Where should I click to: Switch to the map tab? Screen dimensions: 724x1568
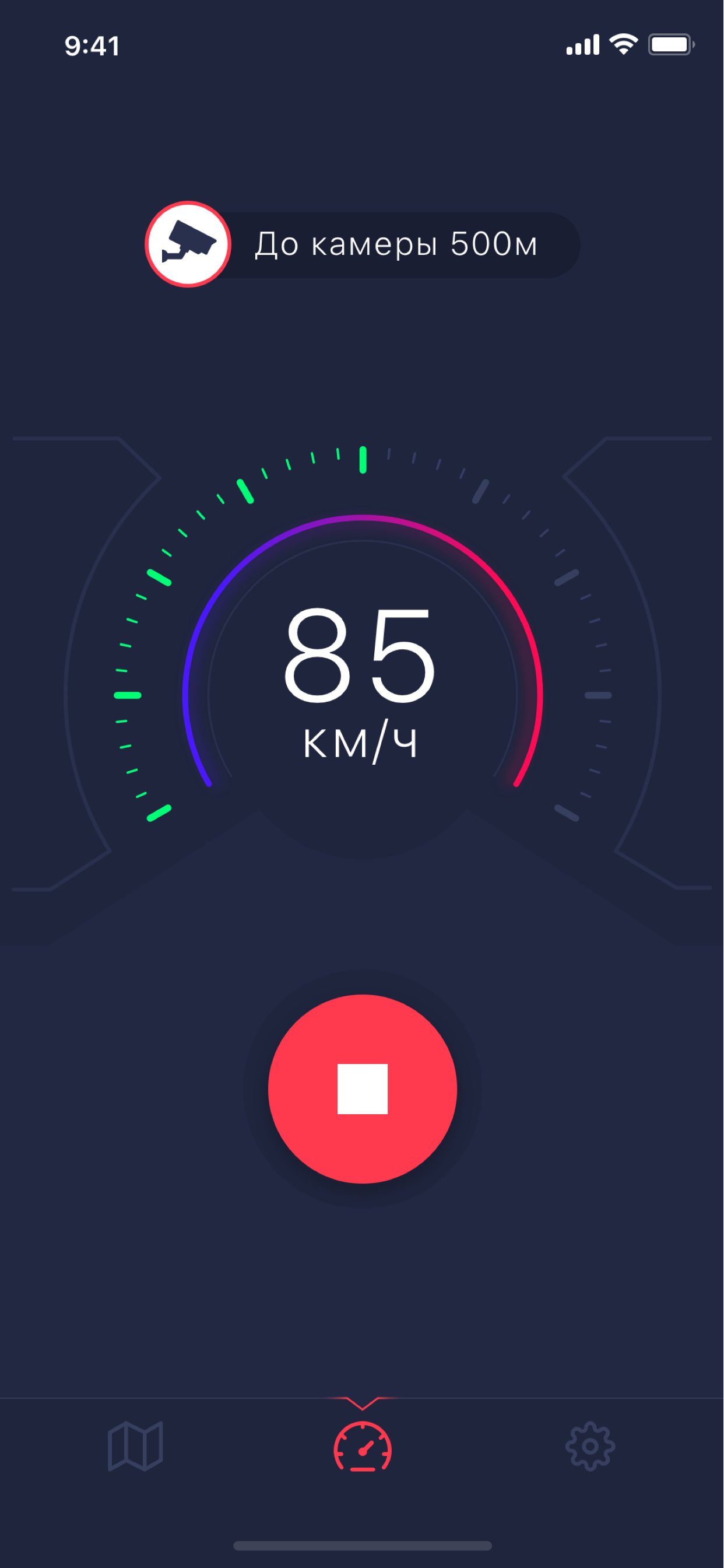click(135, 1446)
